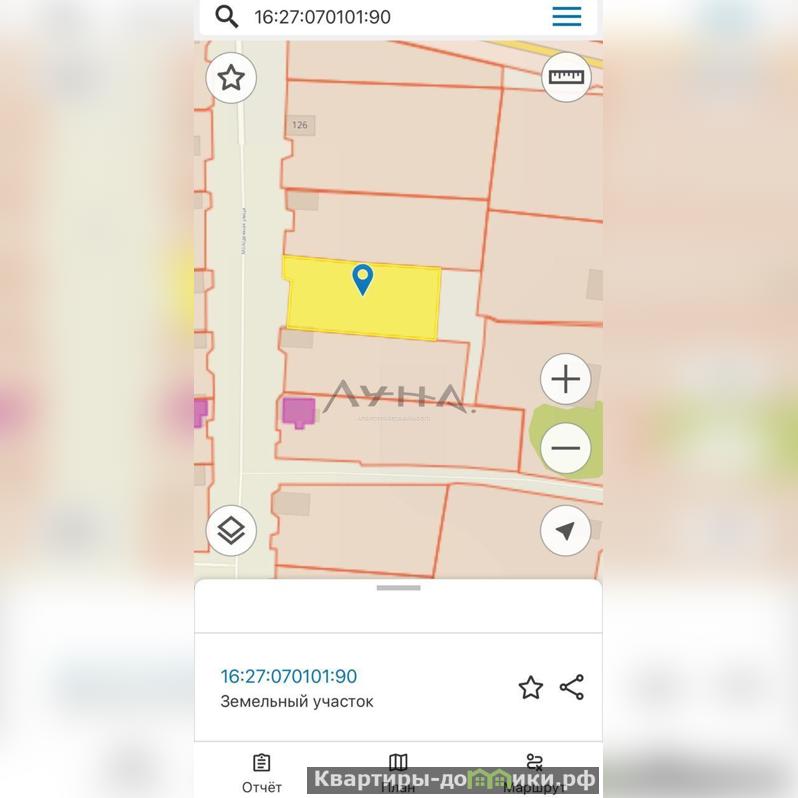Center the map on my location
The image size is (798, 798).
(x=566, y=530)
